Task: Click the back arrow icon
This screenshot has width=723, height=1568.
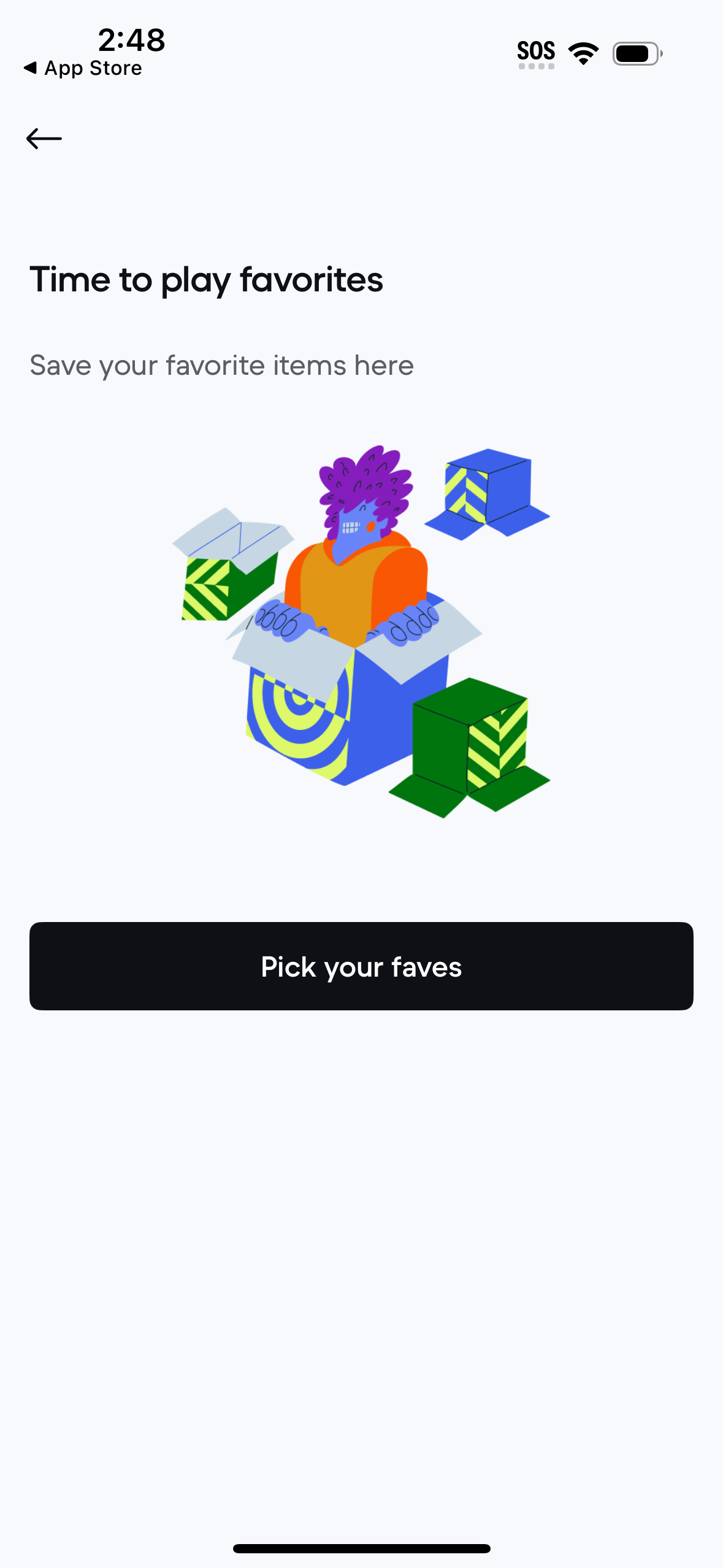Action: pos(45,138)
